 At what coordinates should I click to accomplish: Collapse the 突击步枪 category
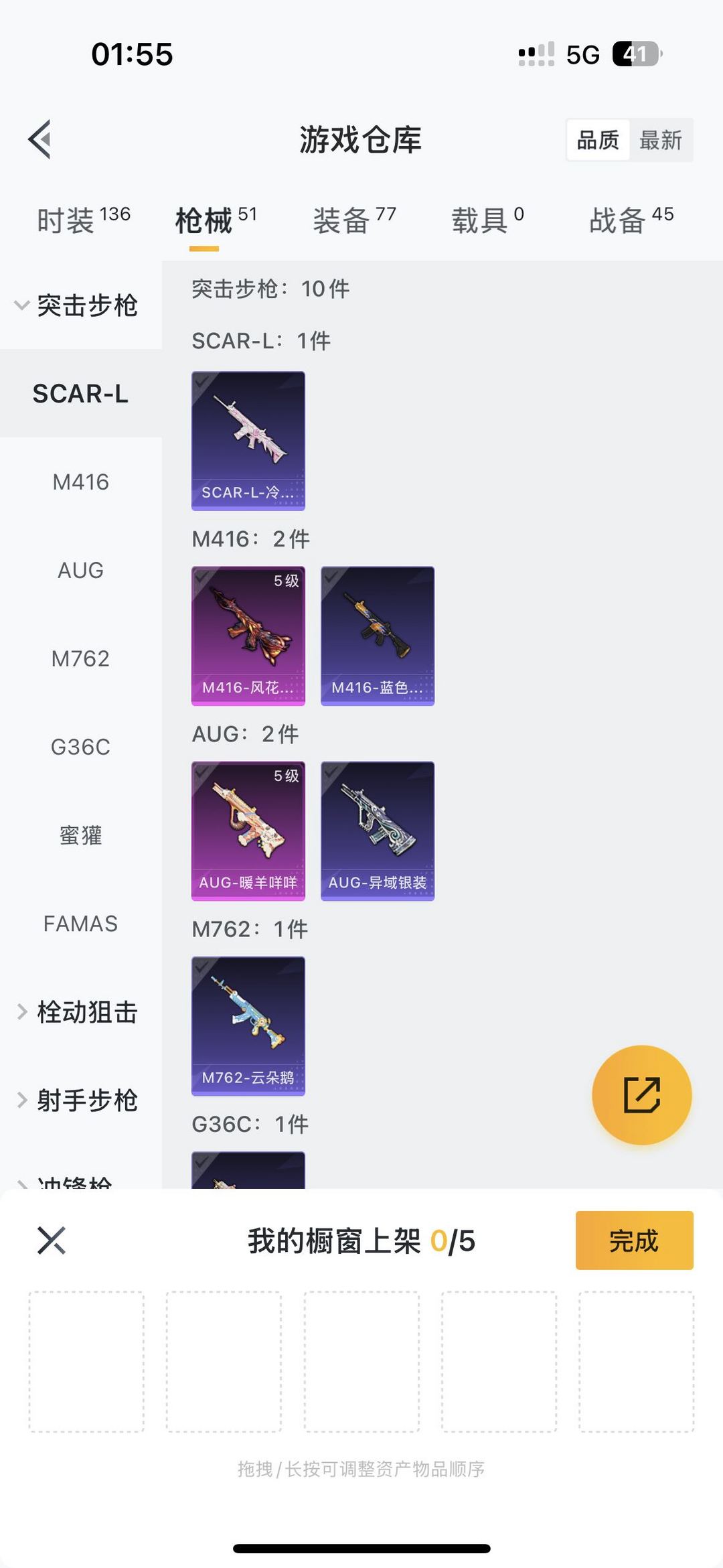77,305
